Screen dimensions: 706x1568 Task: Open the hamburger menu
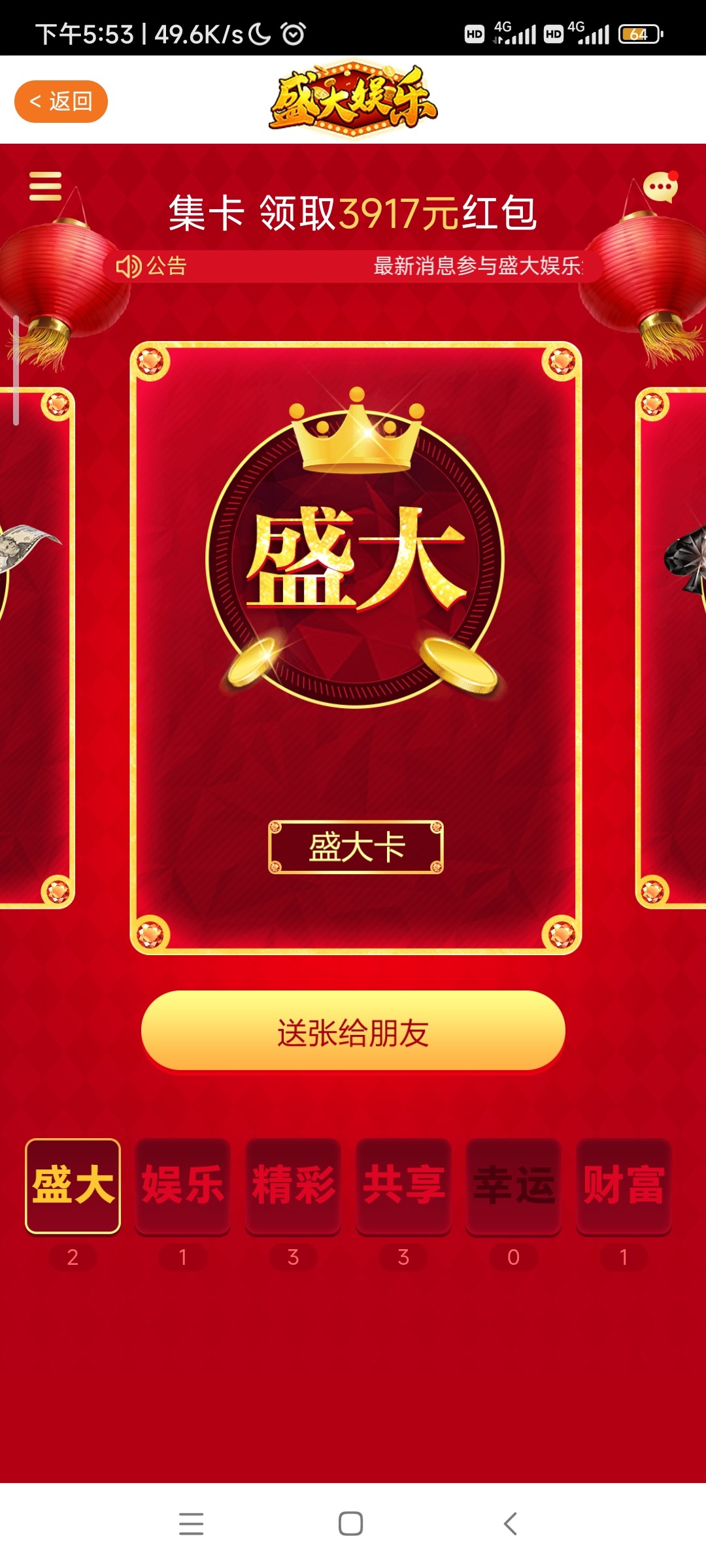tap(45, 186)
